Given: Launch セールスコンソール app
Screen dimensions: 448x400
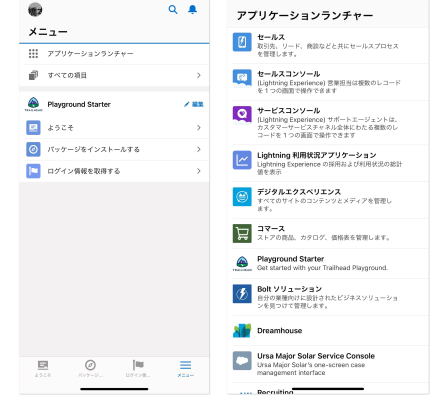Looking at the screenshot, I should [x=328, y=82].
